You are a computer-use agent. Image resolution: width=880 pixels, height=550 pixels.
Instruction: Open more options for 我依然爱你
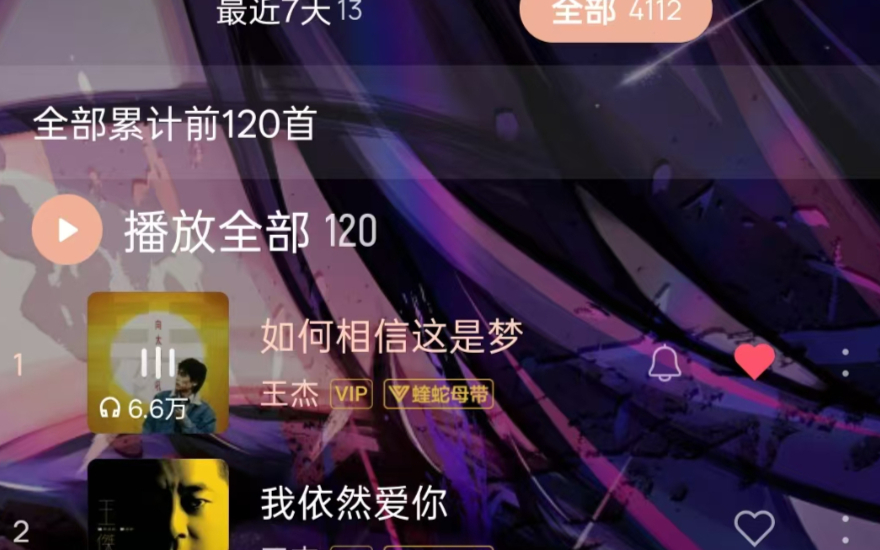[x=845, y=526]
